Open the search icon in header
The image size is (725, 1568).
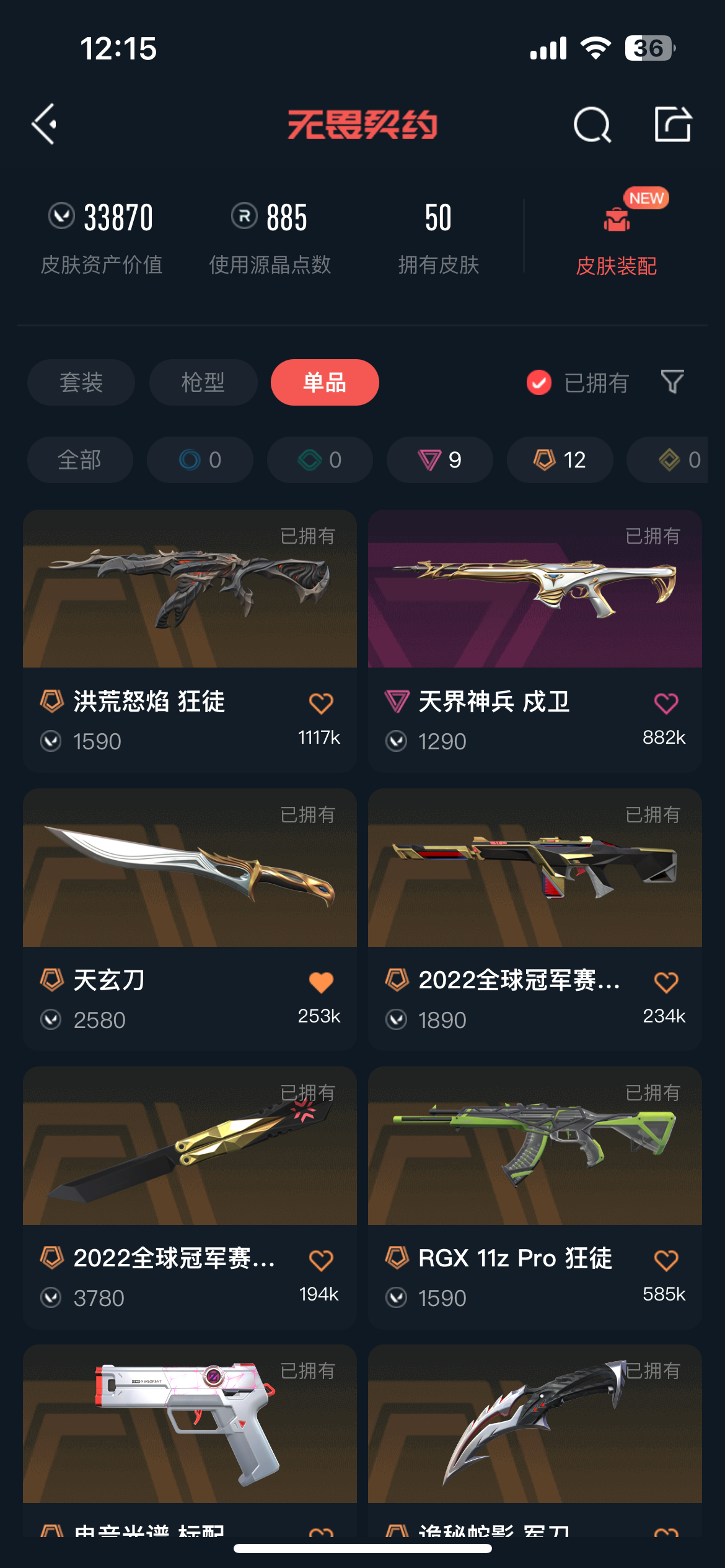[x=592, y=124]
